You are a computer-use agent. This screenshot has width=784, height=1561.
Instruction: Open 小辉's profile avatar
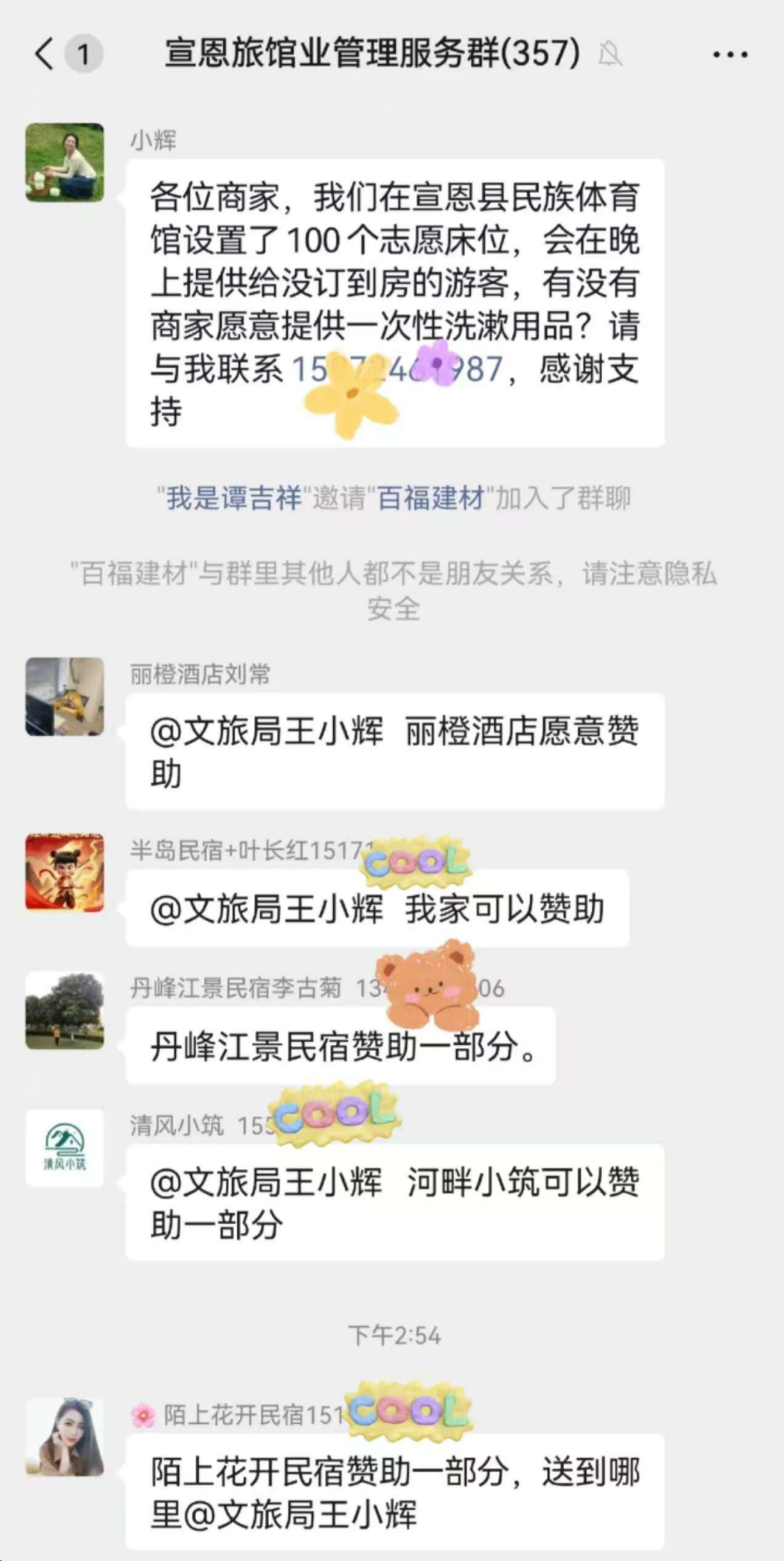(65, 163)
